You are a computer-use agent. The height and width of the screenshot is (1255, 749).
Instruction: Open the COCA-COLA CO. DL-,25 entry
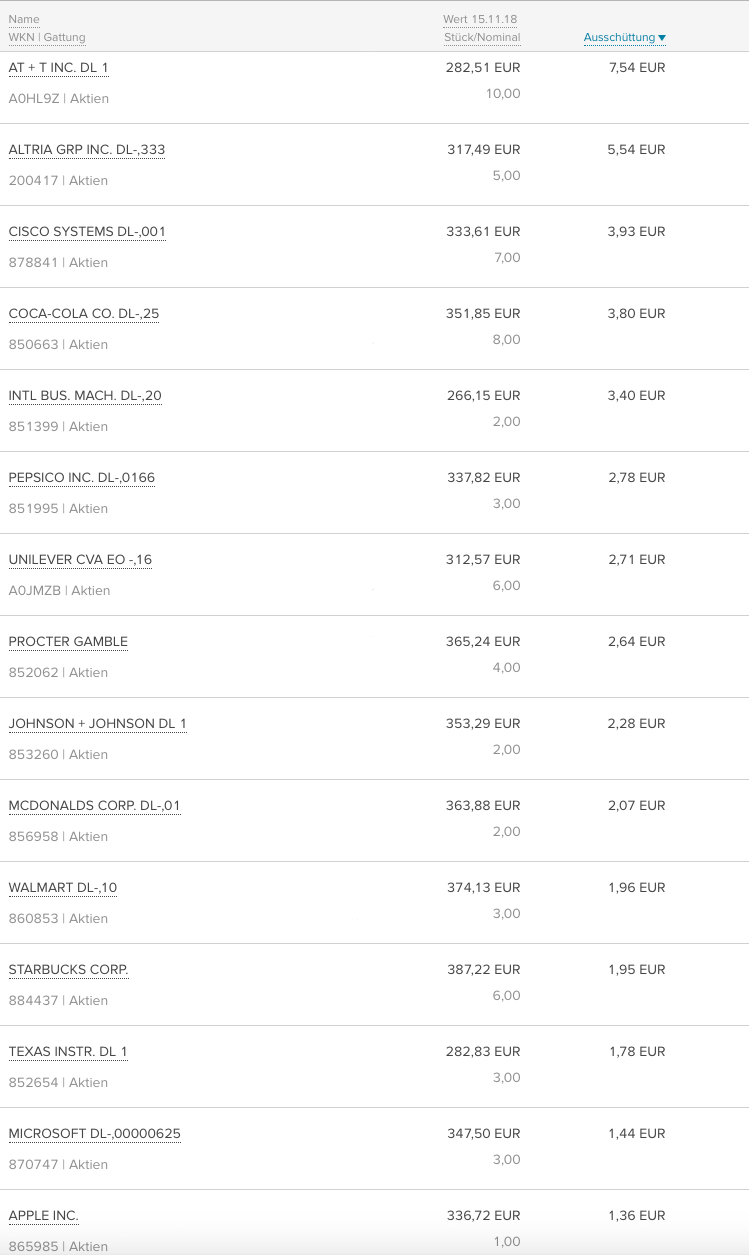point(84,314)
